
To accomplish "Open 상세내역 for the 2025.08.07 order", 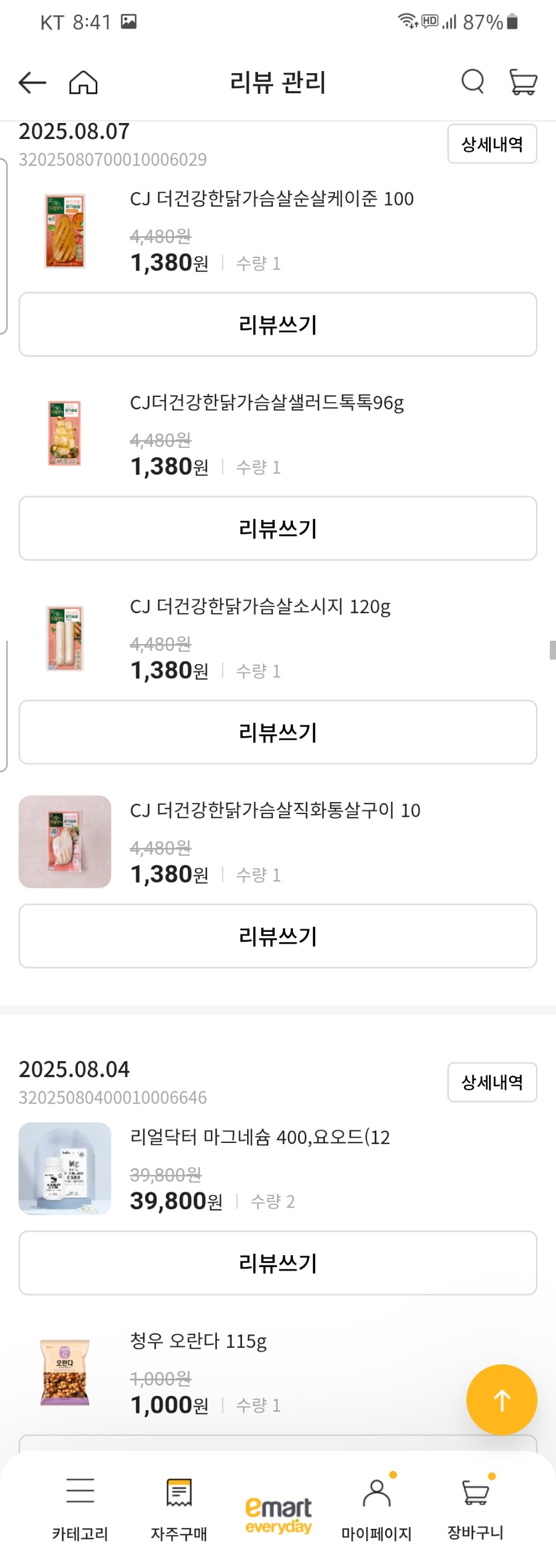I will click(x=491, y=144).
